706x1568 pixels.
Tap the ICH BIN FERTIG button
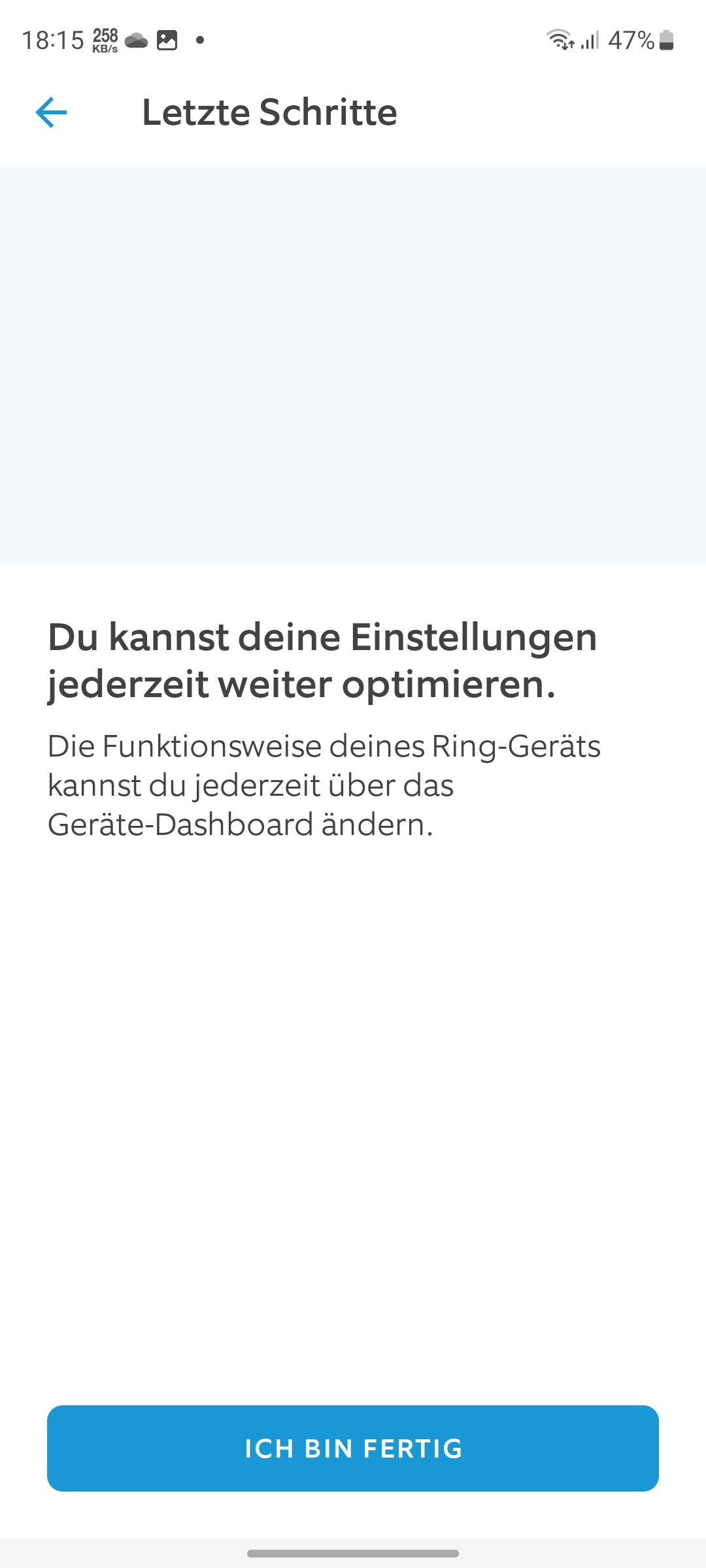[353, 1448]
